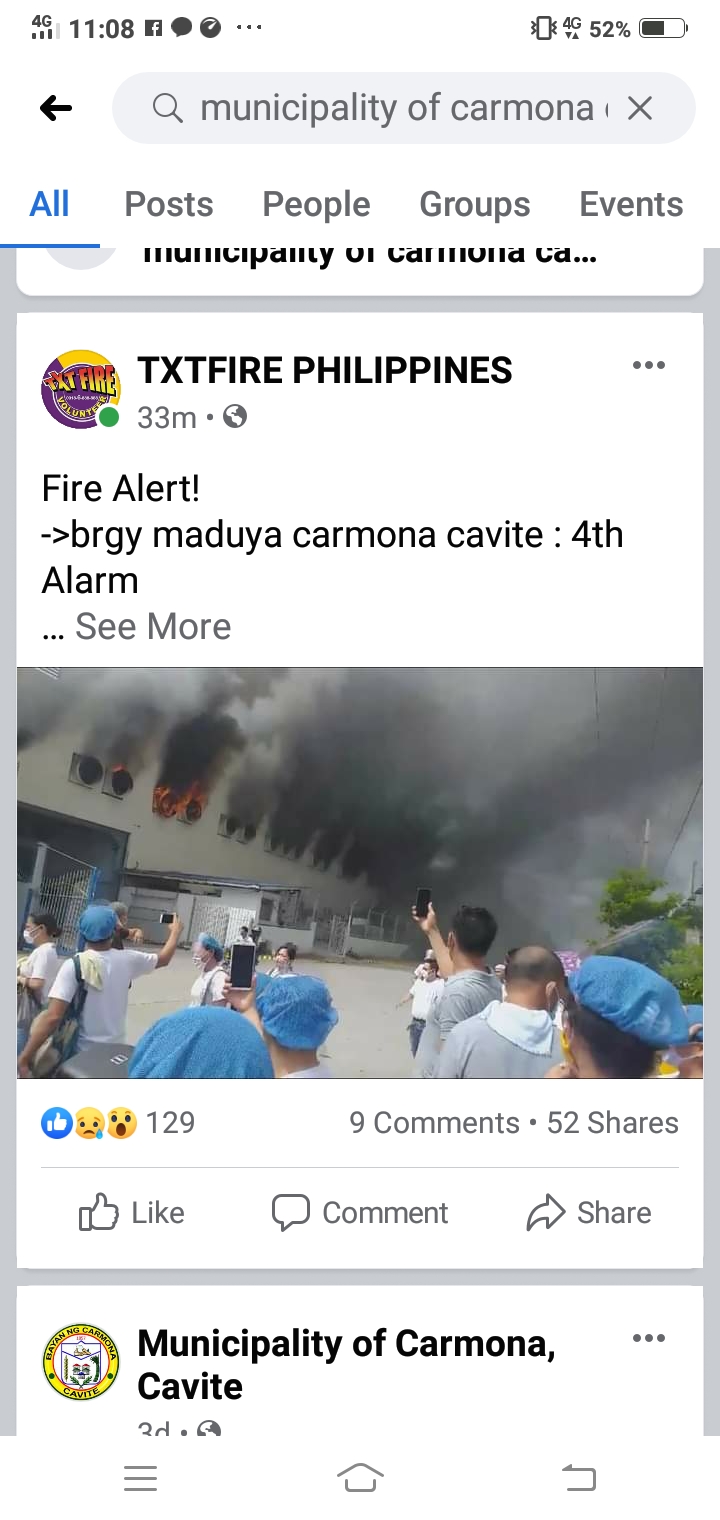Open the fire photo in TXTFIRE post
720x1520 pixels.
click(360, 872)
